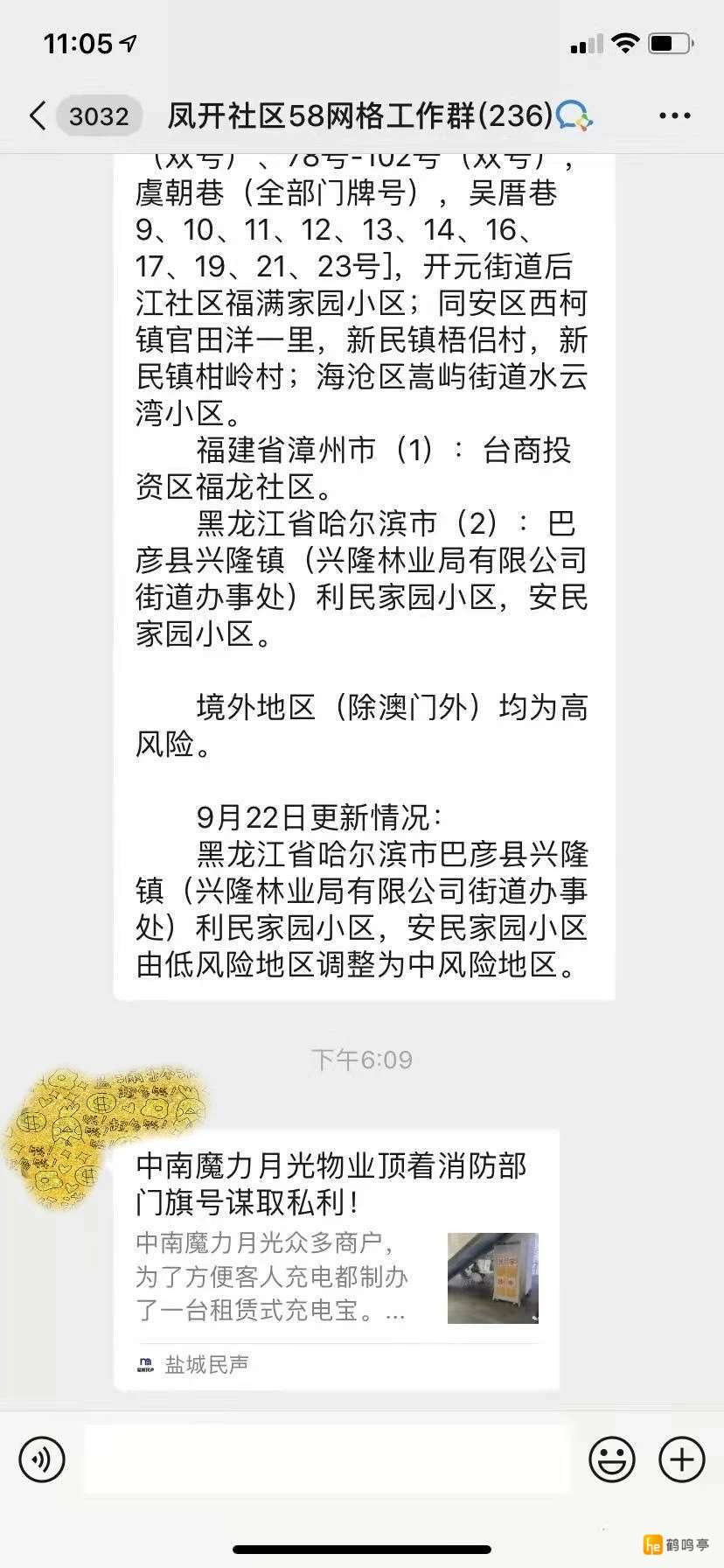Open the plus attachment menu
This screenshot has height=1568, width=724.
coord(681,1459)
